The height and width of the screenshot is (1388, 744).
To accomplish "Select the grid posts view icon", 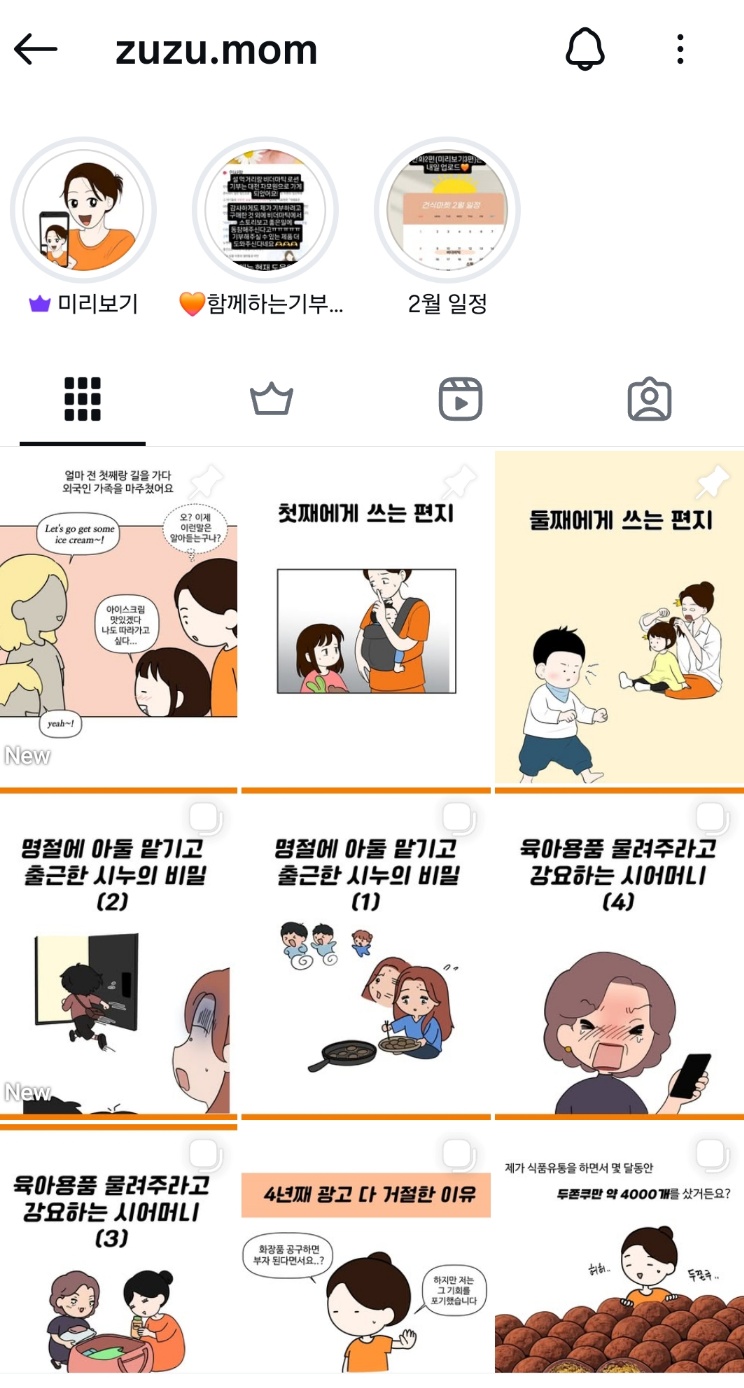I will click(x=83, y=397).
